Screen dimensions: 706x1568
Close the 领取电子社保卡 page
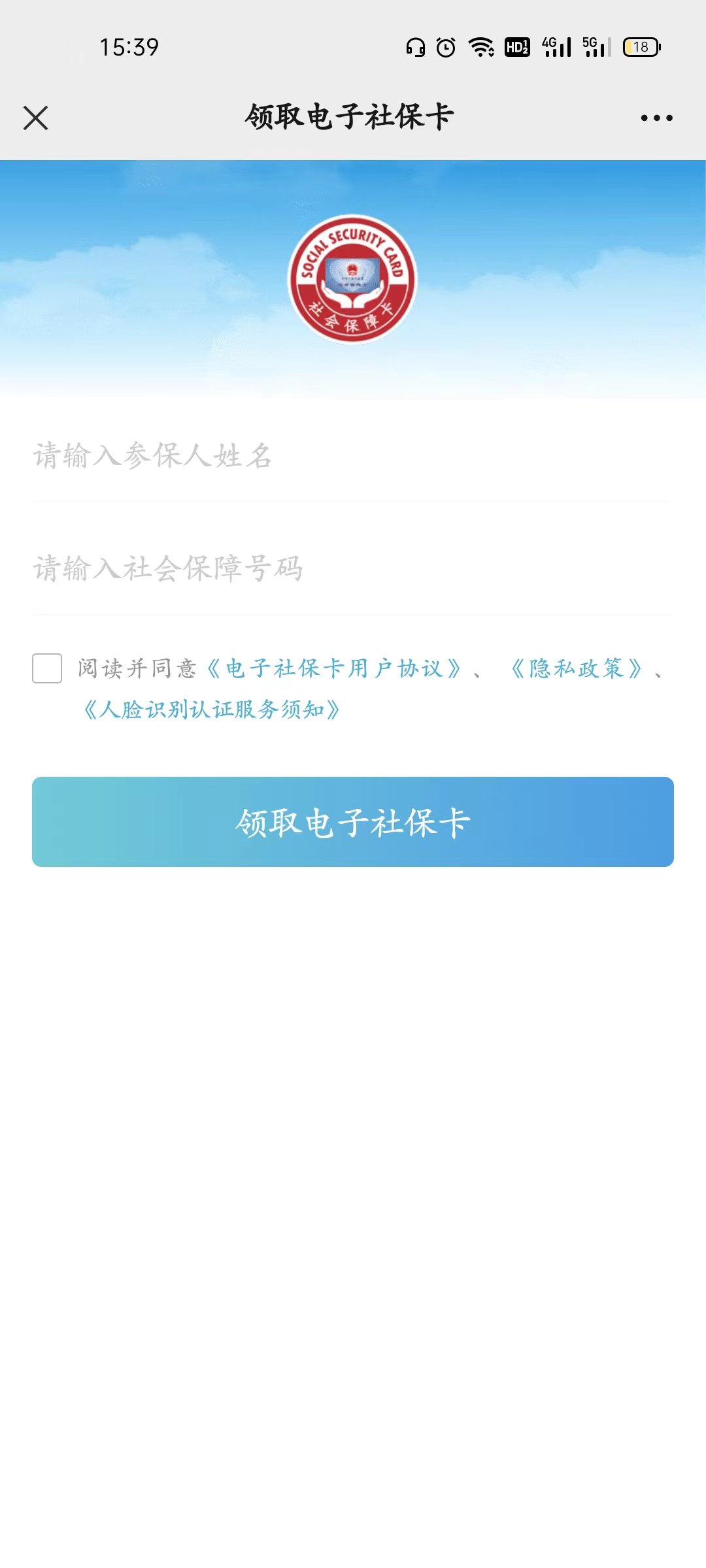point(36,118)
